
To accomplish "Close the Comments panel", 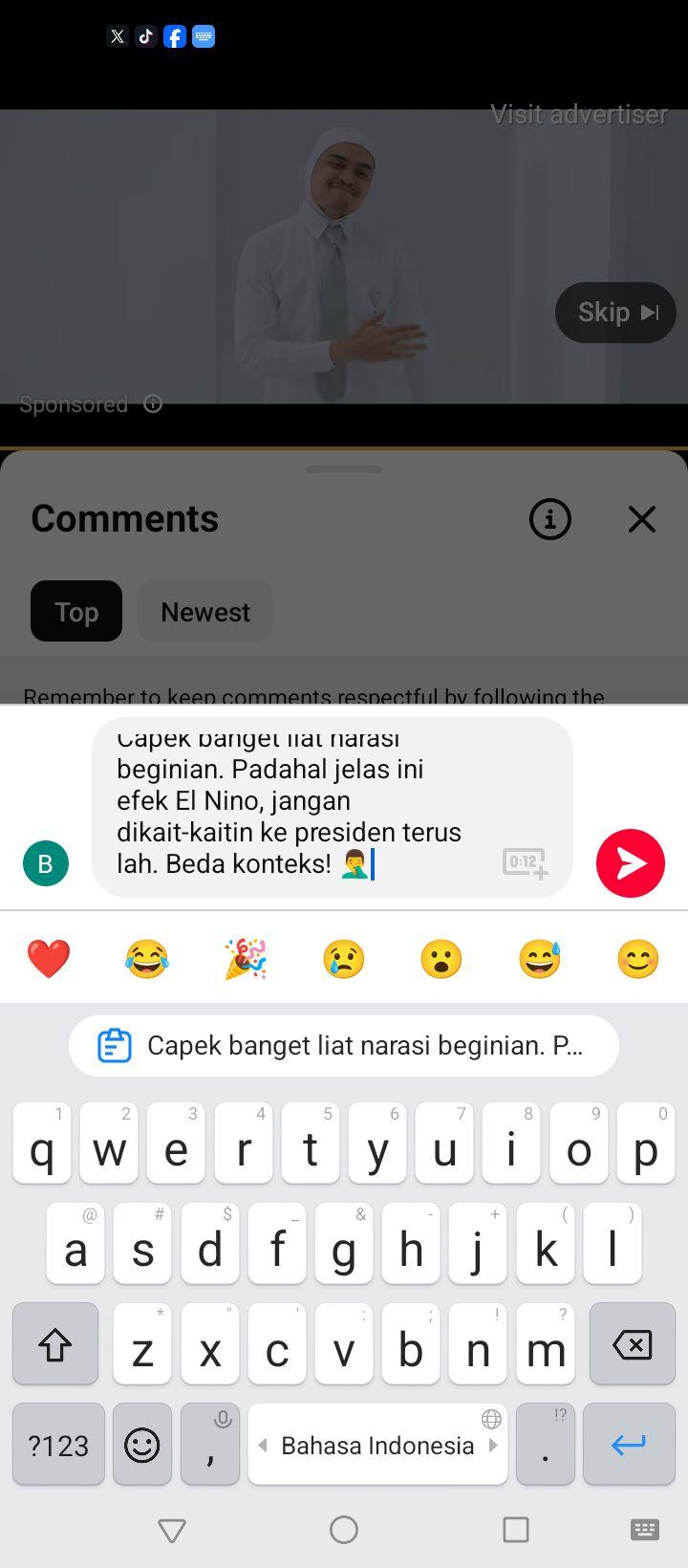I will pos(642,519).
